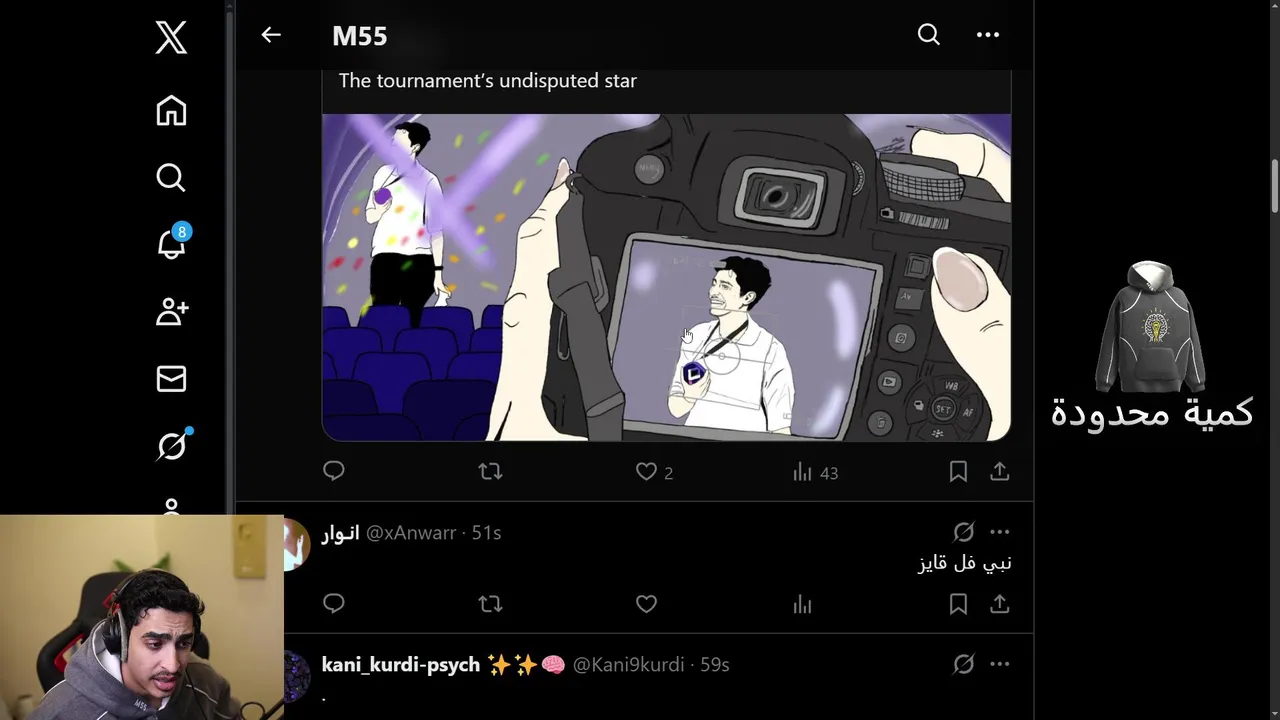Bookmark the tournament star post
Screen dimensions: 1280x720
(x=958, y=471)
